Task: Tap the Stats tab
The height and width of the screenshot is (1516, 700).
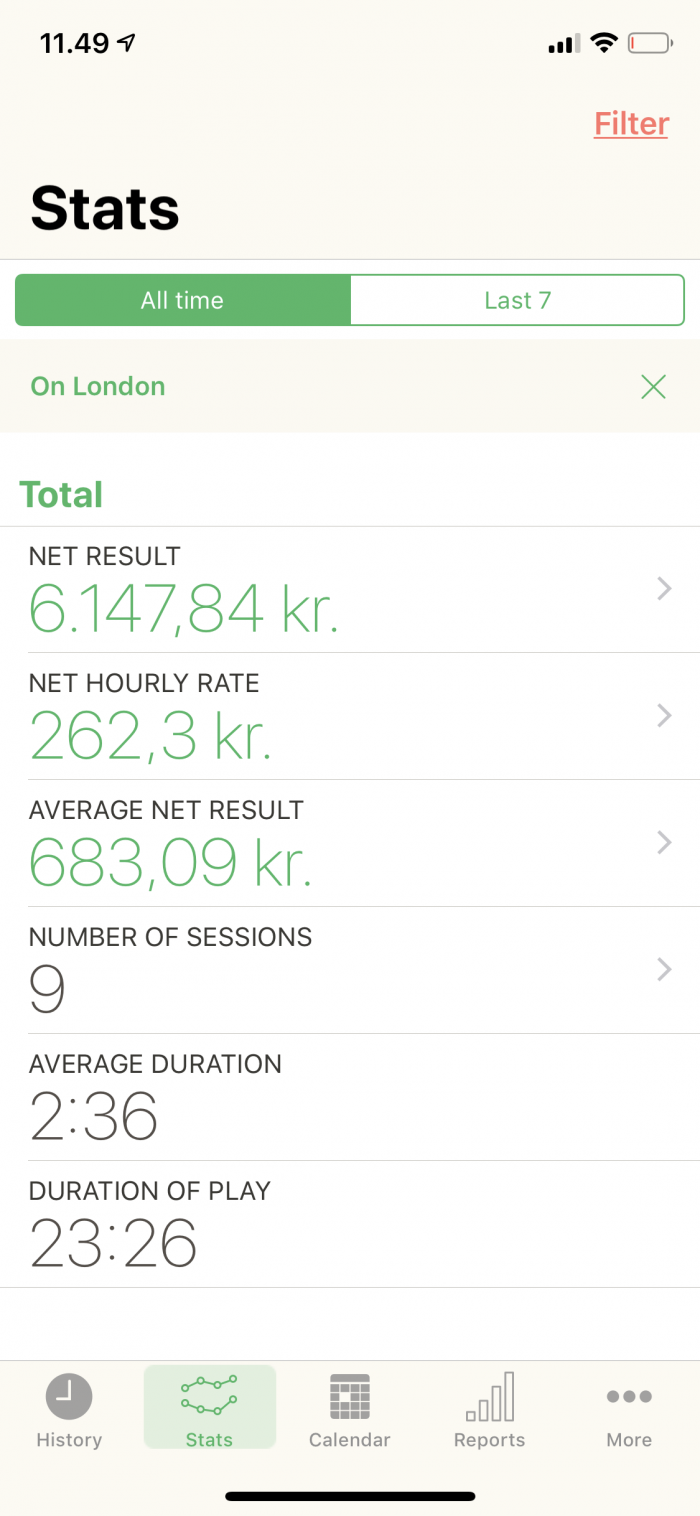Action: (x=209, y=1408)
